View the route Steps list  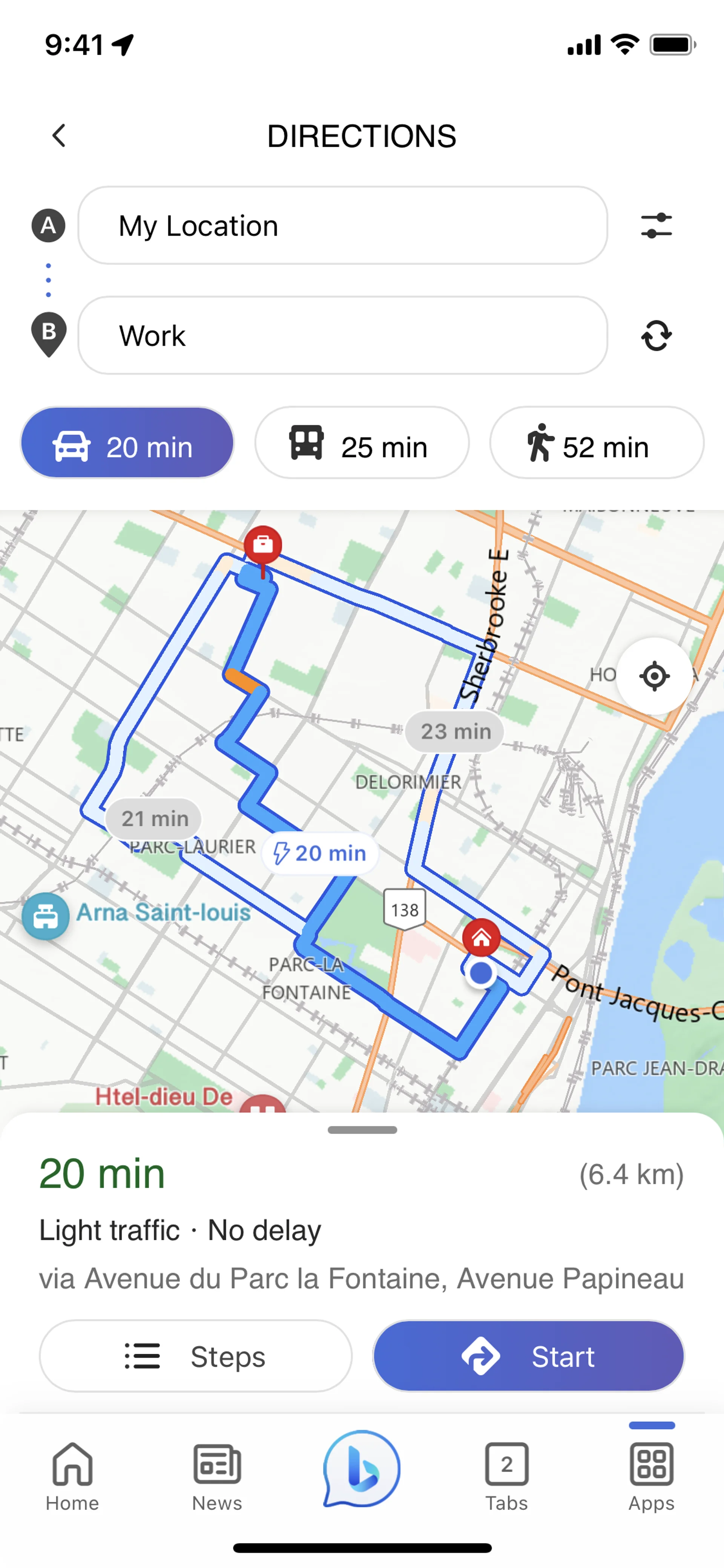pyautogui.click(x=195, y=1356)
